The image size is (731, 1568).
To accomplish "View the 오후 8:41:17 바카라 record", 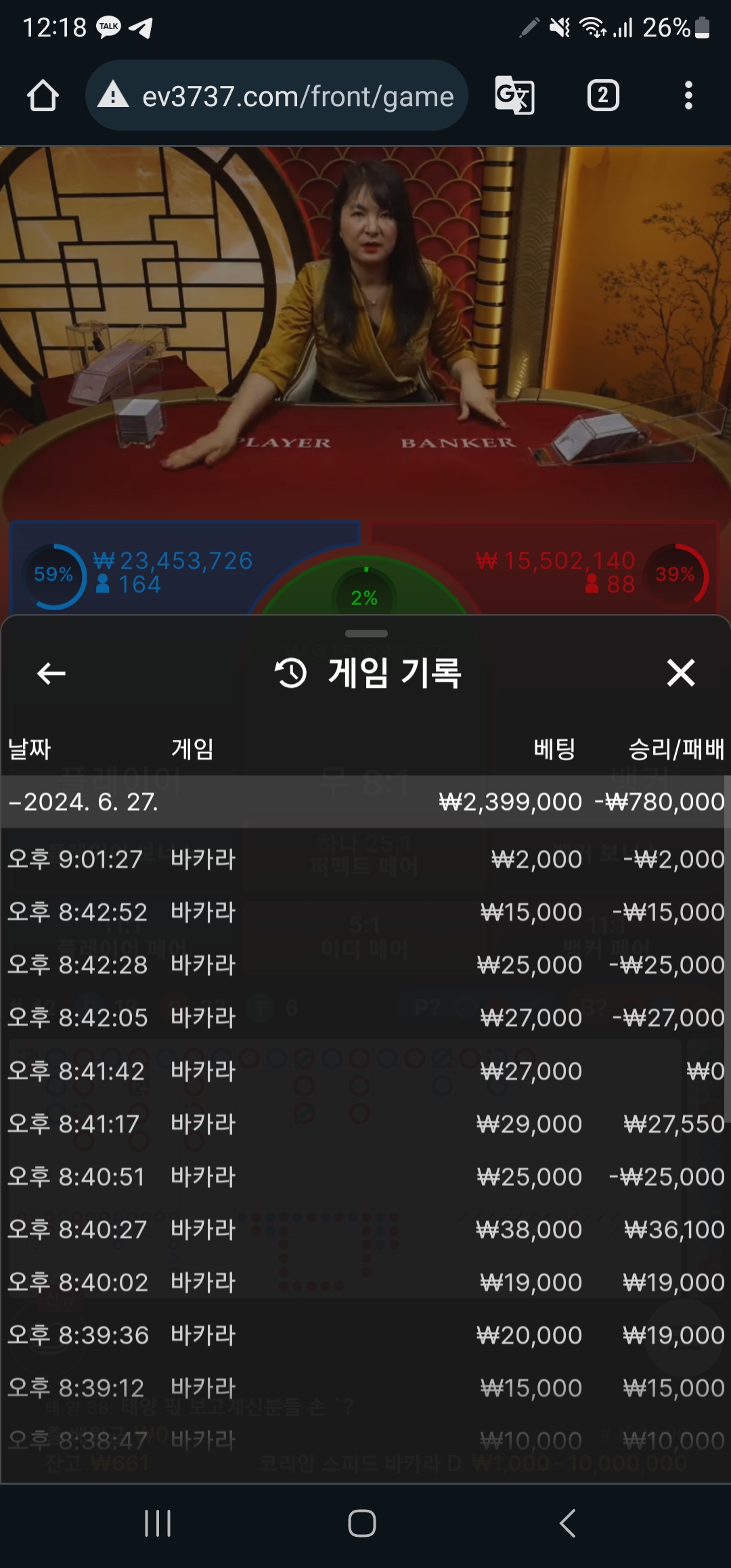I will pos(365,1124).
